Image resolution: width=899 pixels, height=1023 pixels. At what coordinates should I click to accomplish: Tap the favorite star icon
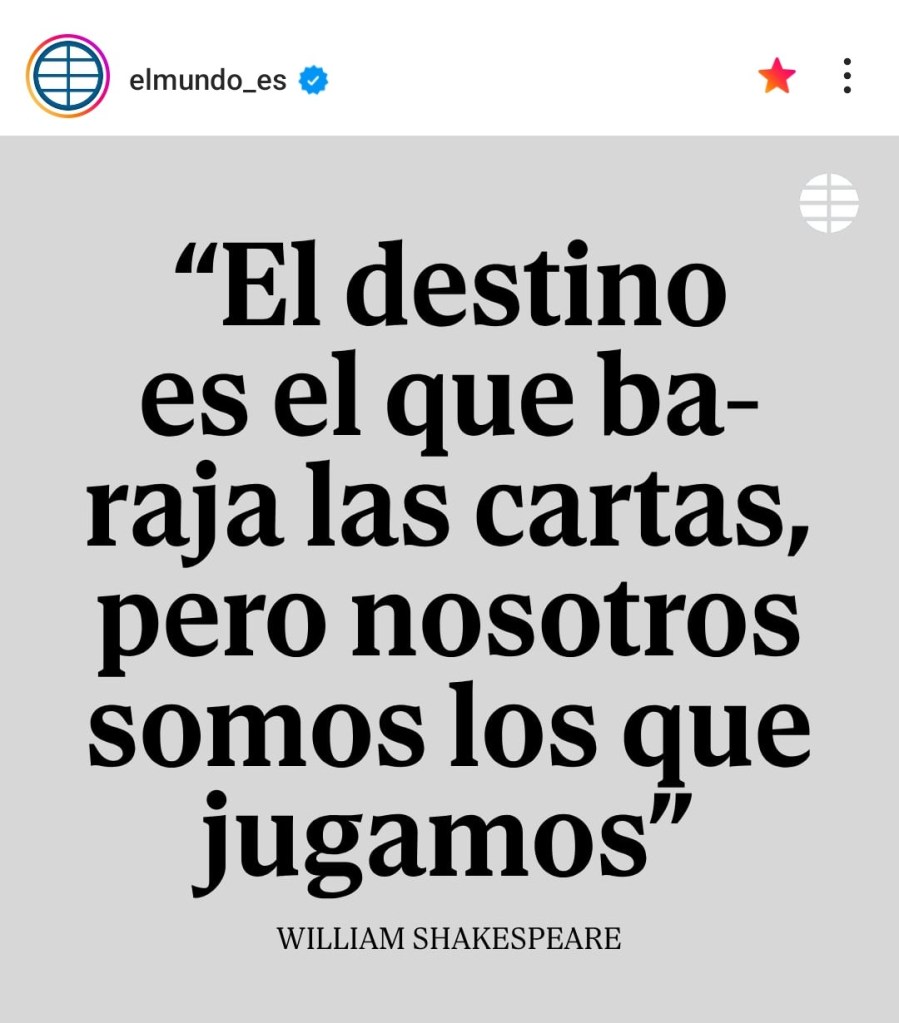tap(776, 76)
